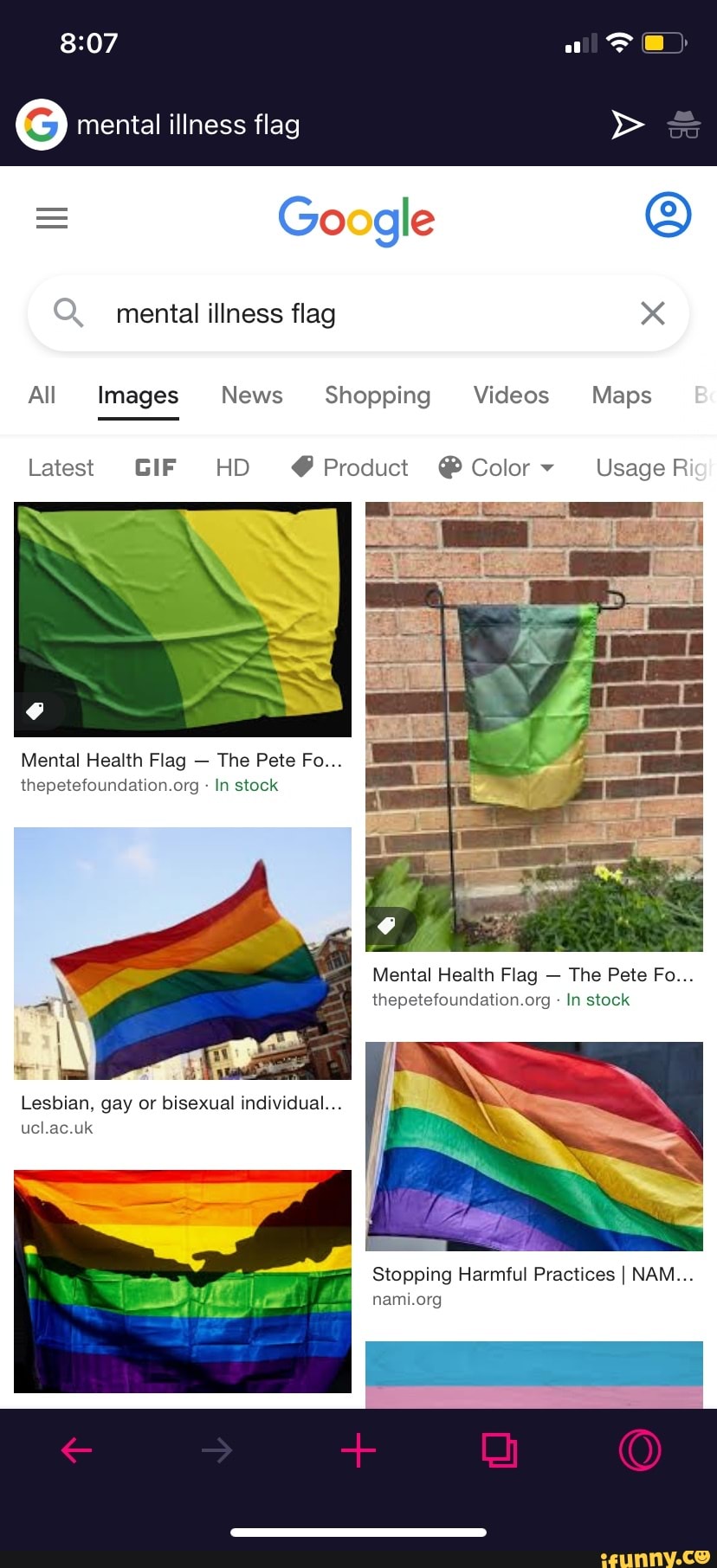Enable the GIF results filter

pyautogui.click(x=155, y=467)
